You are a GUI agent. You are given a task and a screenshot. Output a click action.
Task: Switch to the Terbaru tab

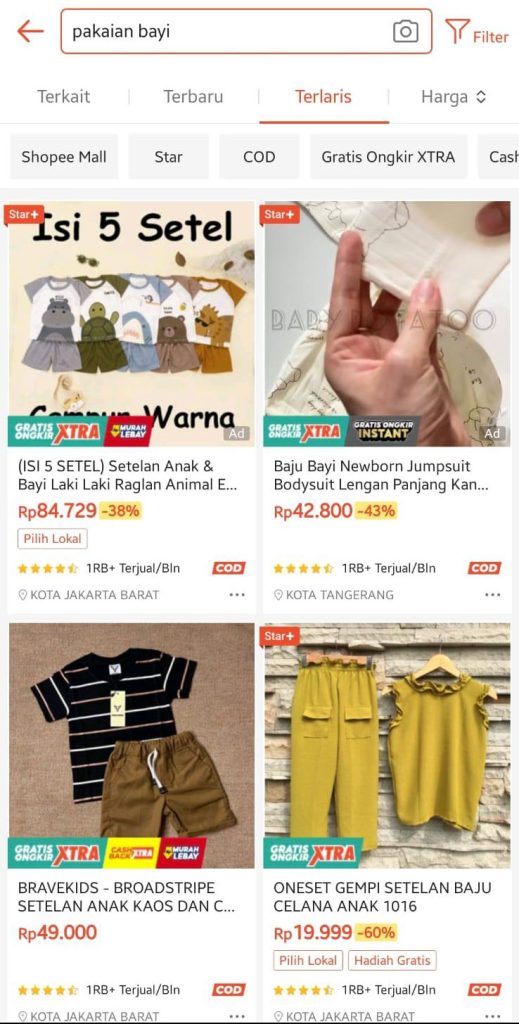coord(193,97)
